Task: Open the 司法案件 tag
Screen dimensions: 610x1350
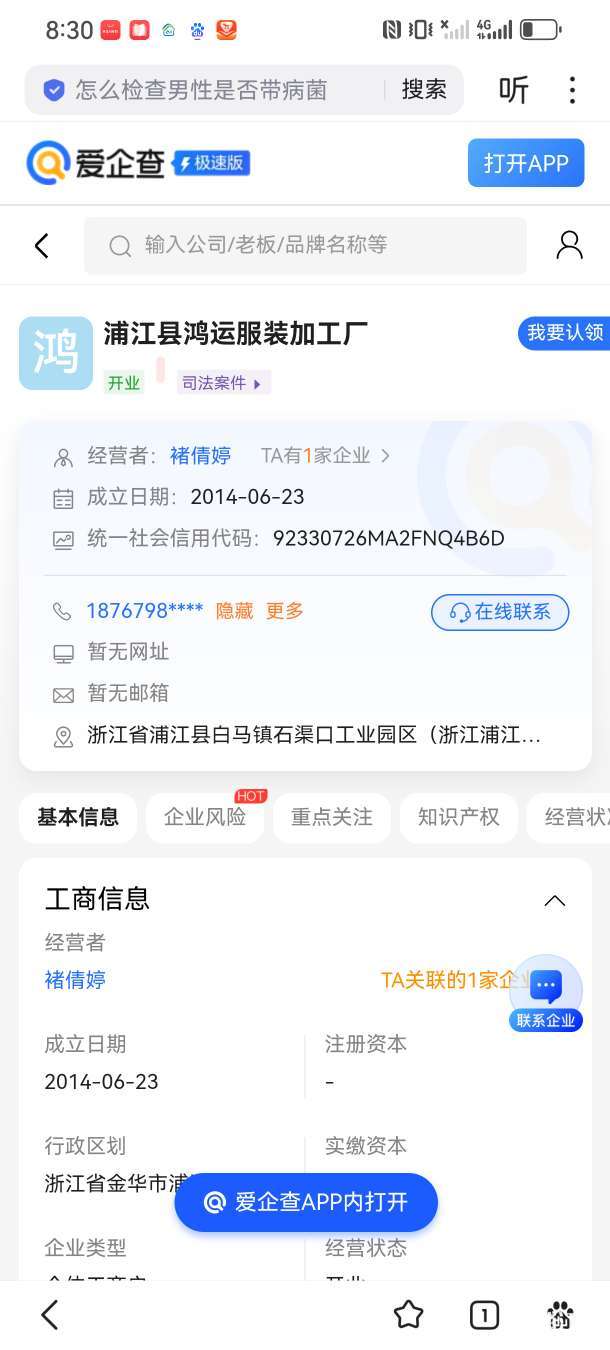Action: (x=223, y=383)
